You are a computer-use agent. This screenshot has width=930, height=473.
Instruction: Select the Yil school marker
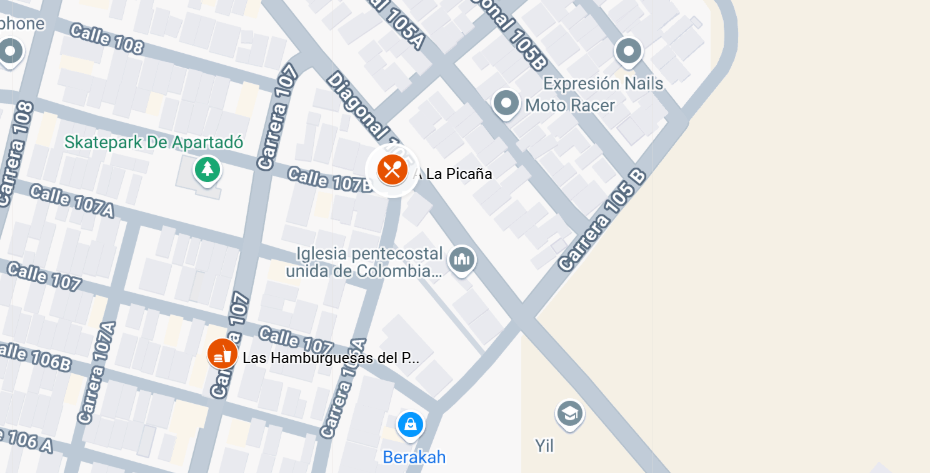click(x=570, y=412)
